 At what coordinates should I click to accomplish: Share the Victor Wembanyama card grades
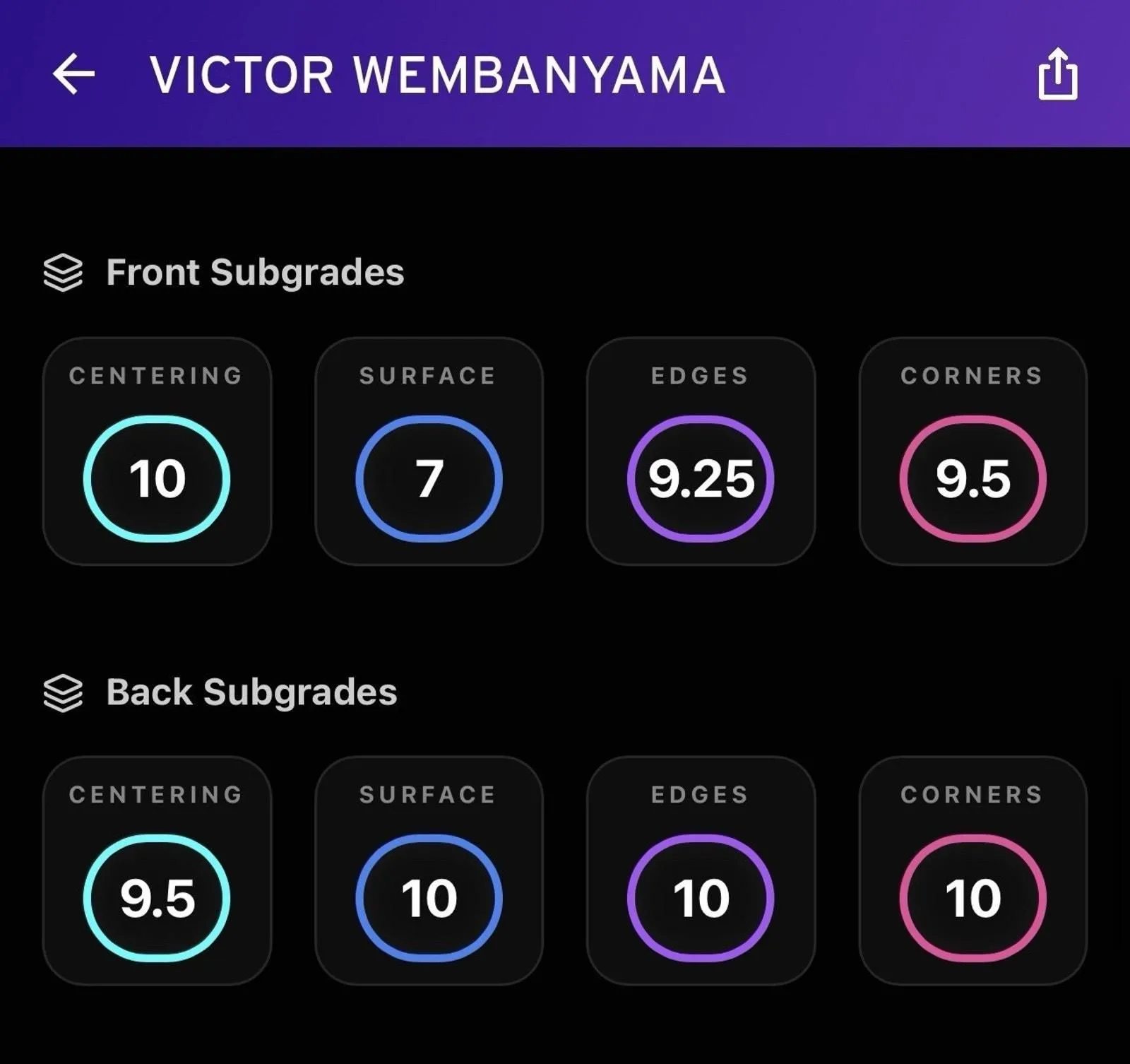[1057, 73]
